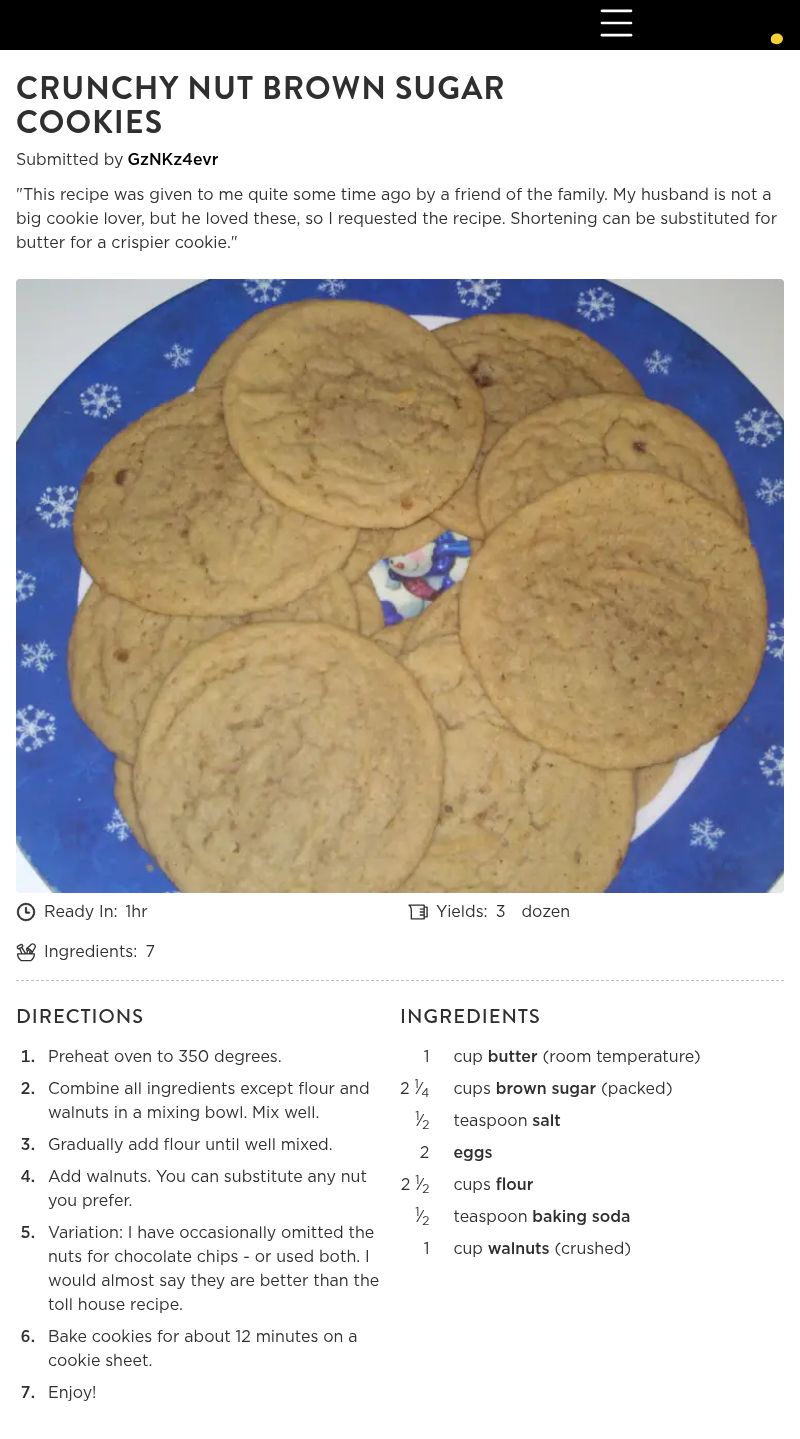Open the hamburger menu
Screen dimensions: 800x1439
(x=616, y=23)
